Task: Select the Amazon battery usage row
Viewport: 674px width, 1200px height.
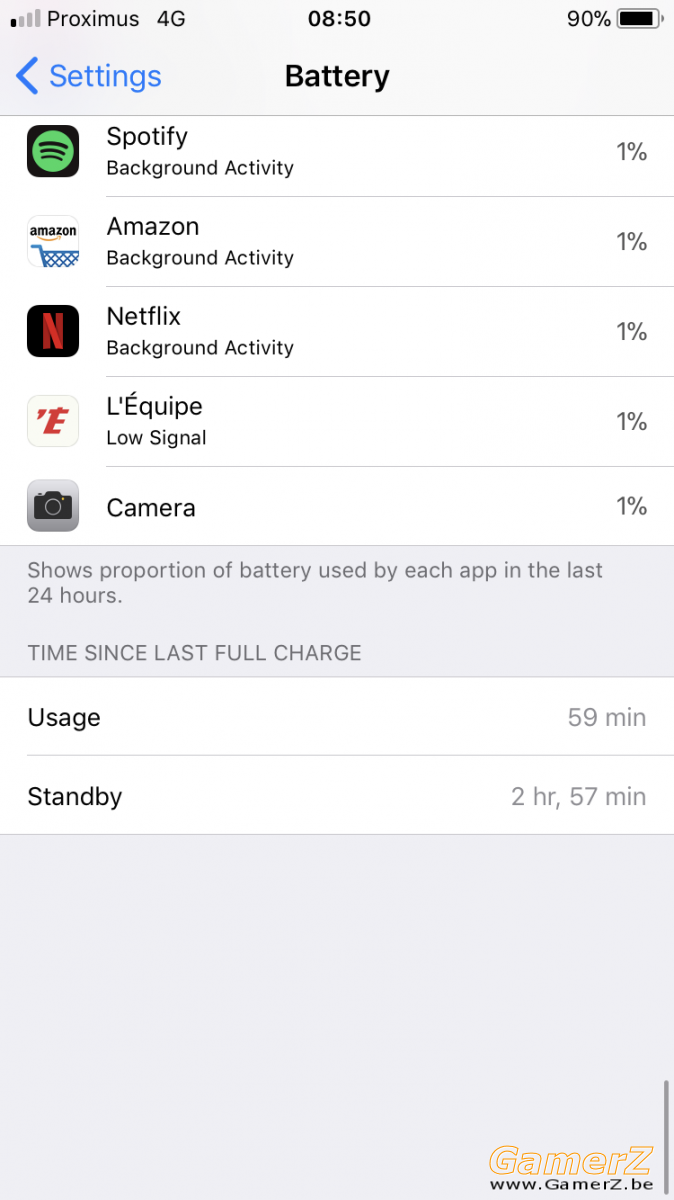Action: point(337,242)
